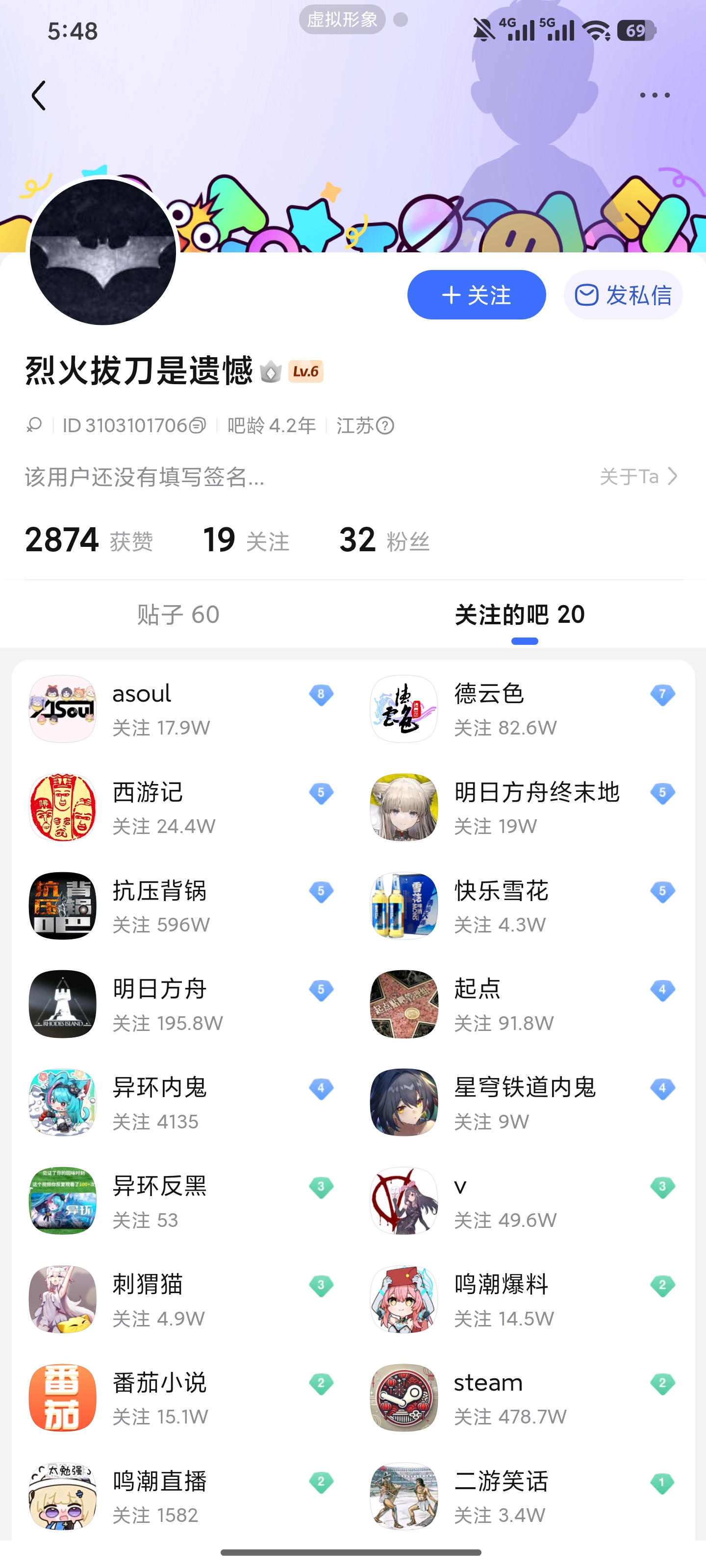
Task: View the 32 粉丝 followers list
Action: tap(384, 540)
